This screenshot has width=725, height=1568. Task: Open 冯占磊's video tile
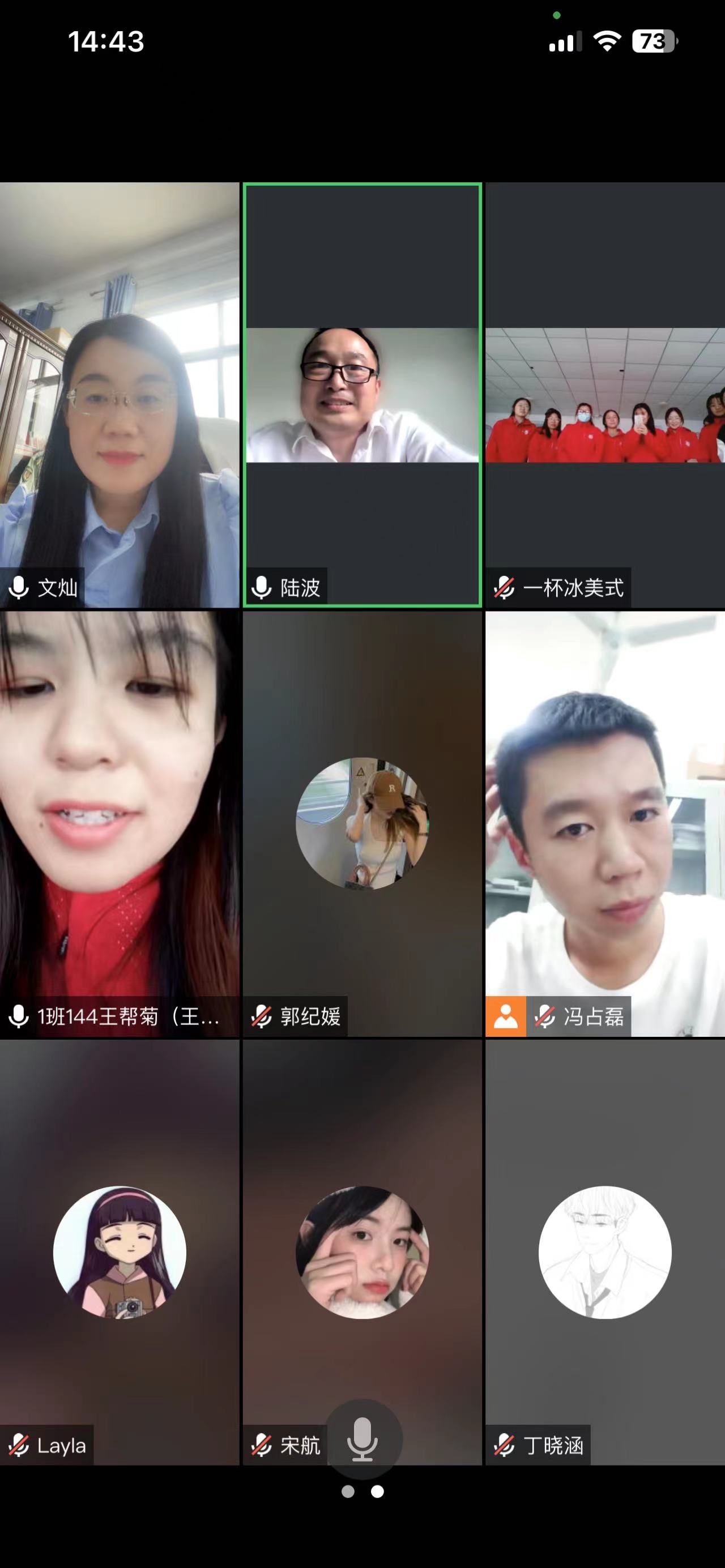tap(604, 823)
